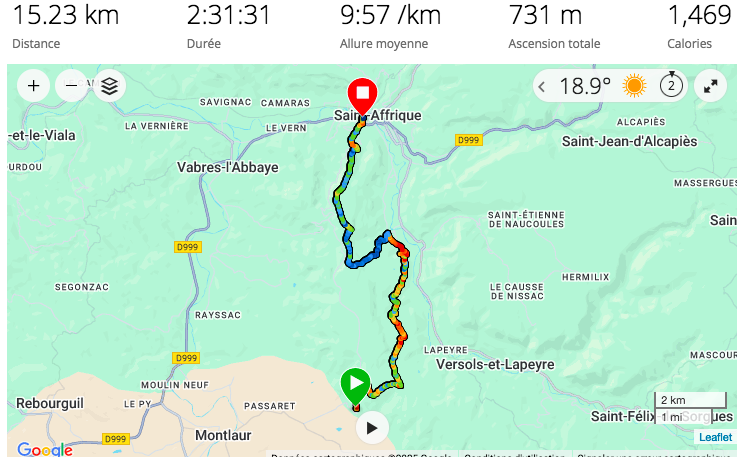
Task: Play the route animation
Action: (x=372, y=428)
